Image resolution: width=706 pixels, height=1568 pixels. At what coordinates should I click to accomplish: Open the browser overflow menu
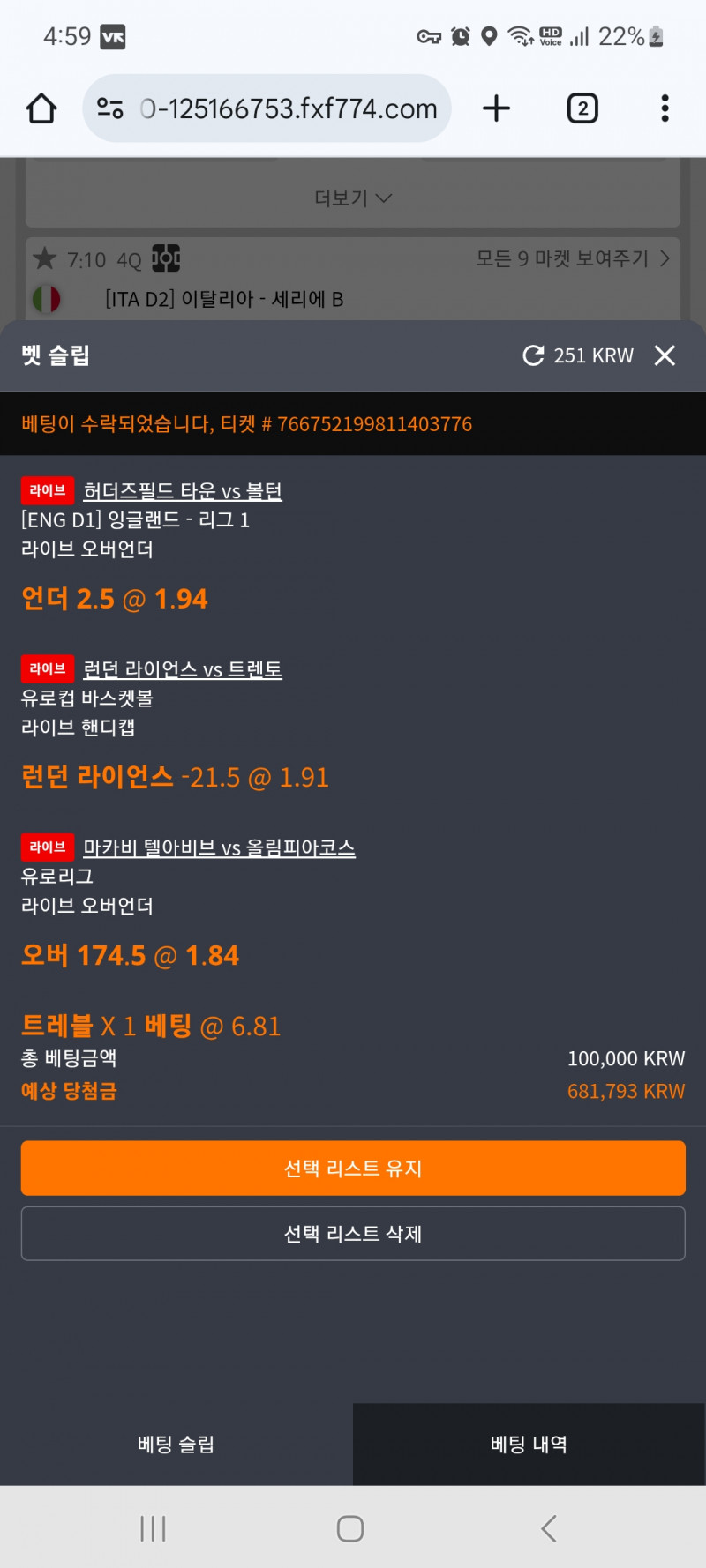[665, 108]
